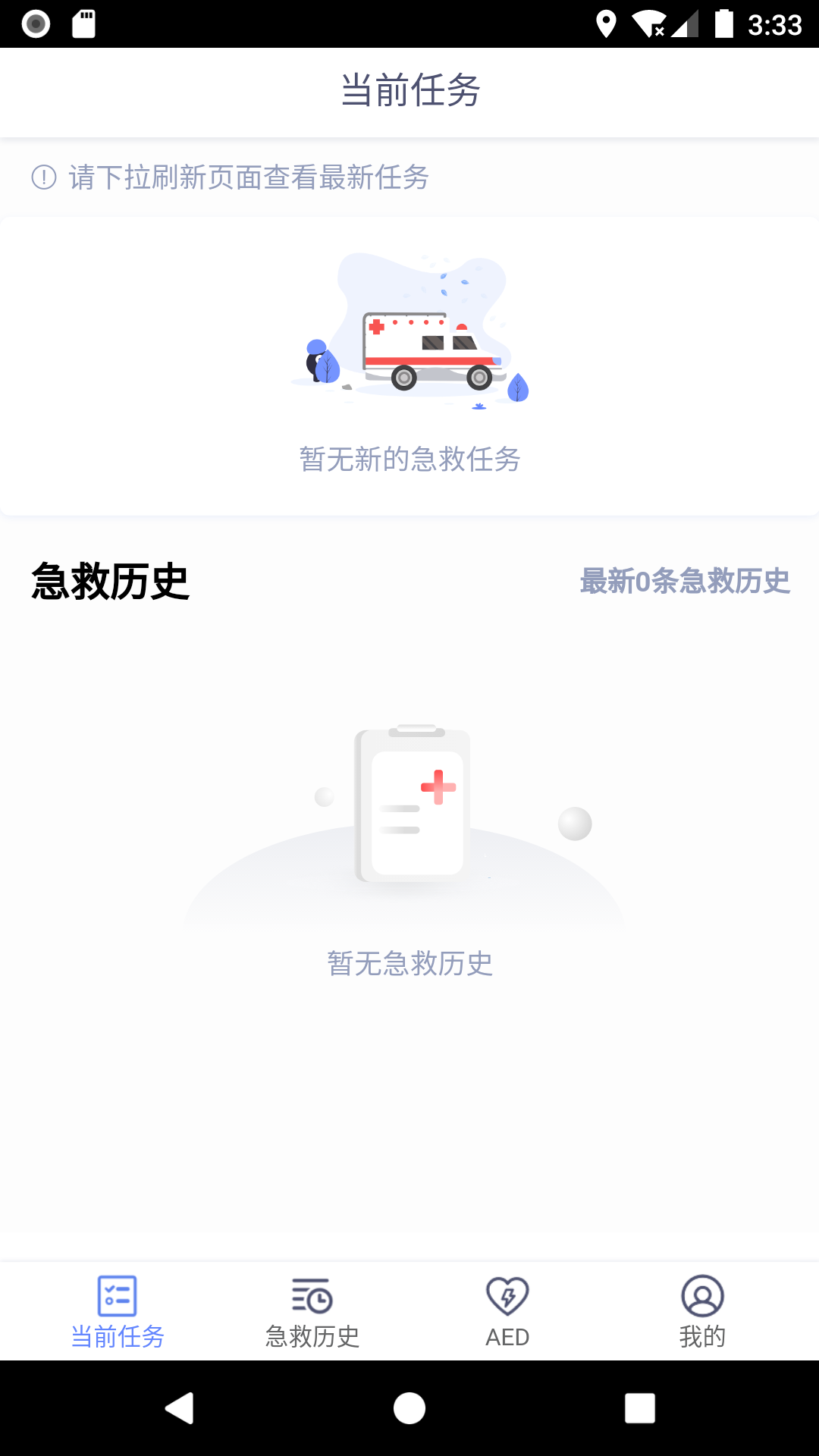Open the 急救历史 tab

[x=312, y=1312]
